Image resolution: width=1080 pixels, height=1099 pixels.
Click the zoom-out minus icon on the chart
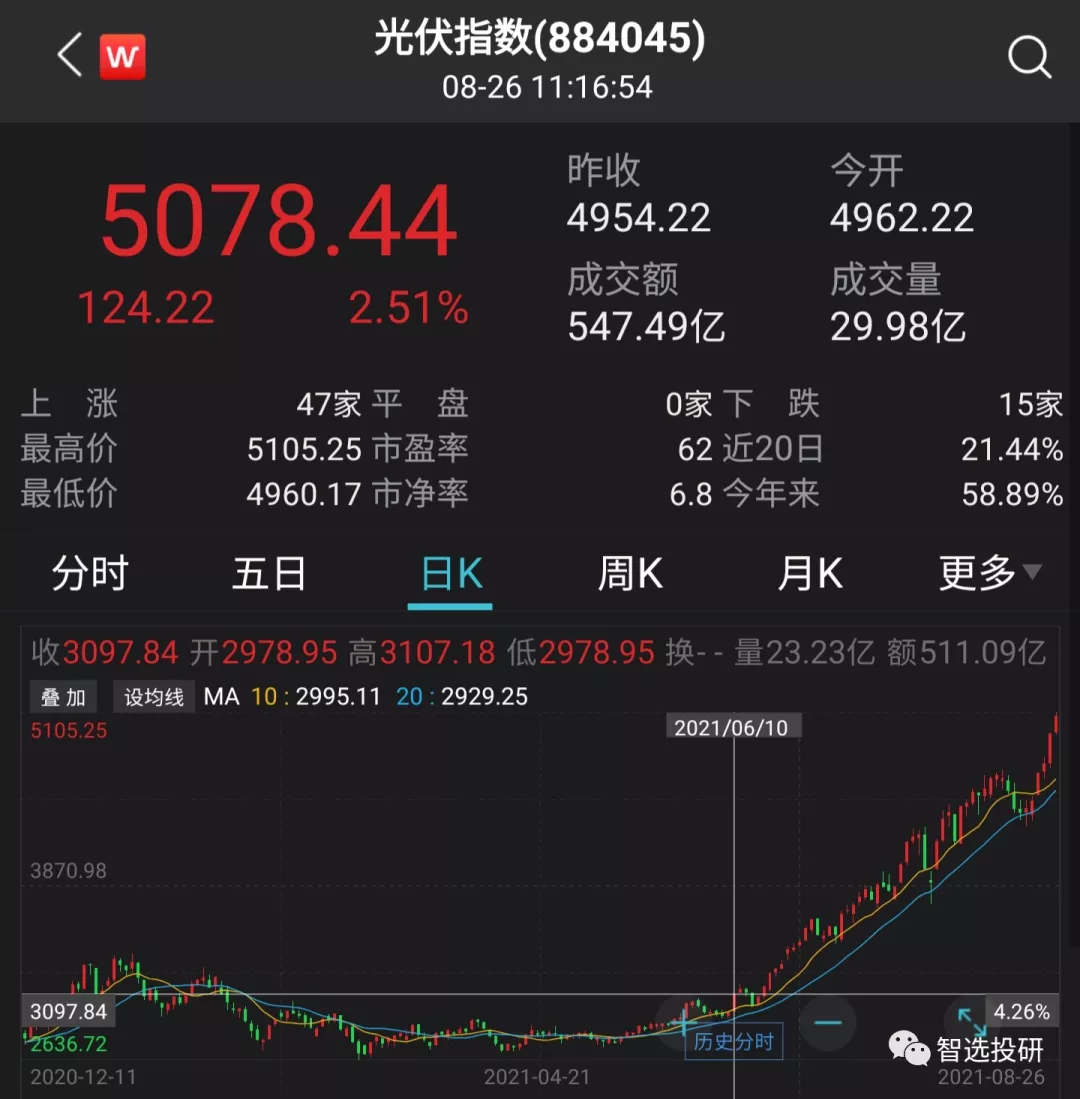(x=828, y=1023)
